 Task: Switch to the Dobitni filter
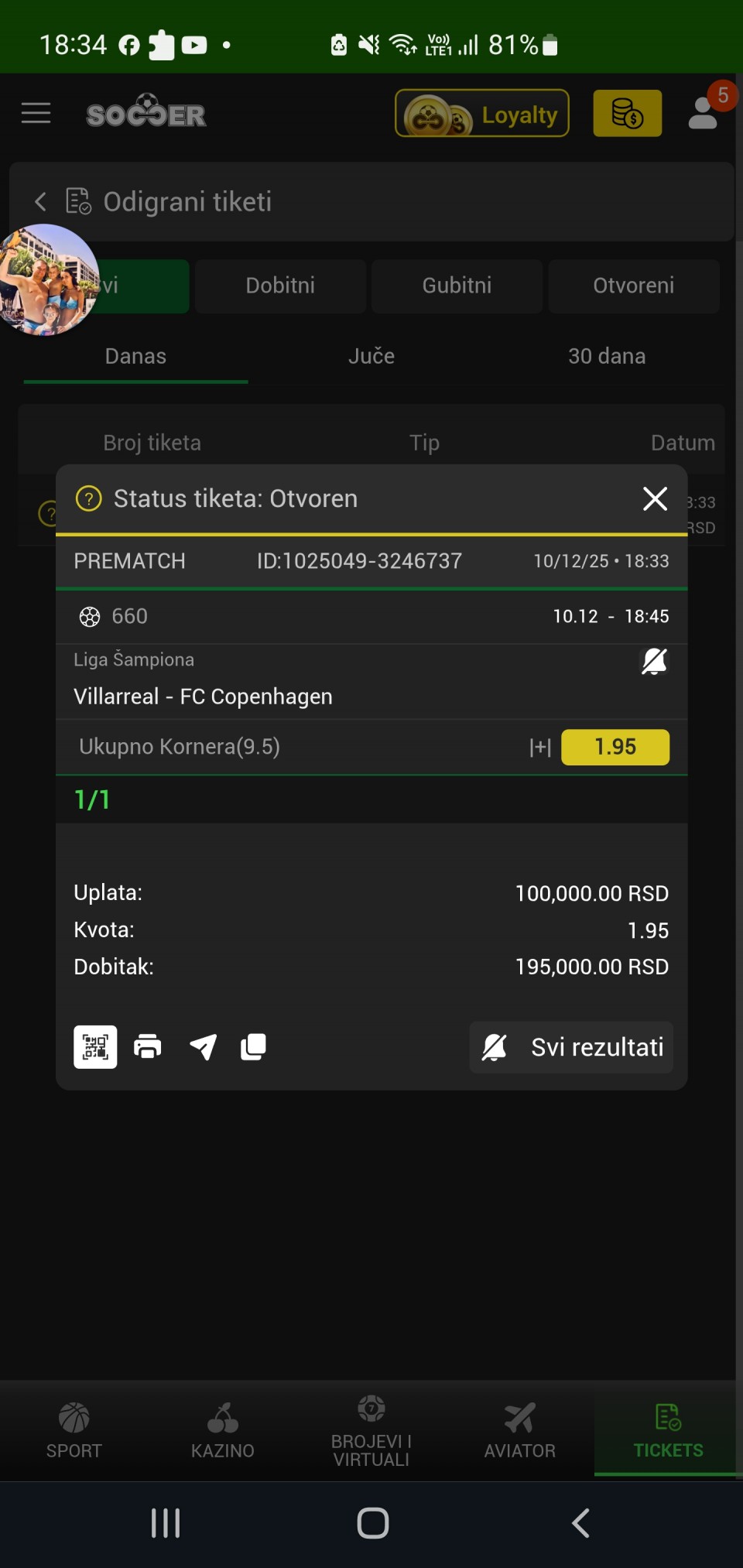pyautogui.click(x=280, y=286)
